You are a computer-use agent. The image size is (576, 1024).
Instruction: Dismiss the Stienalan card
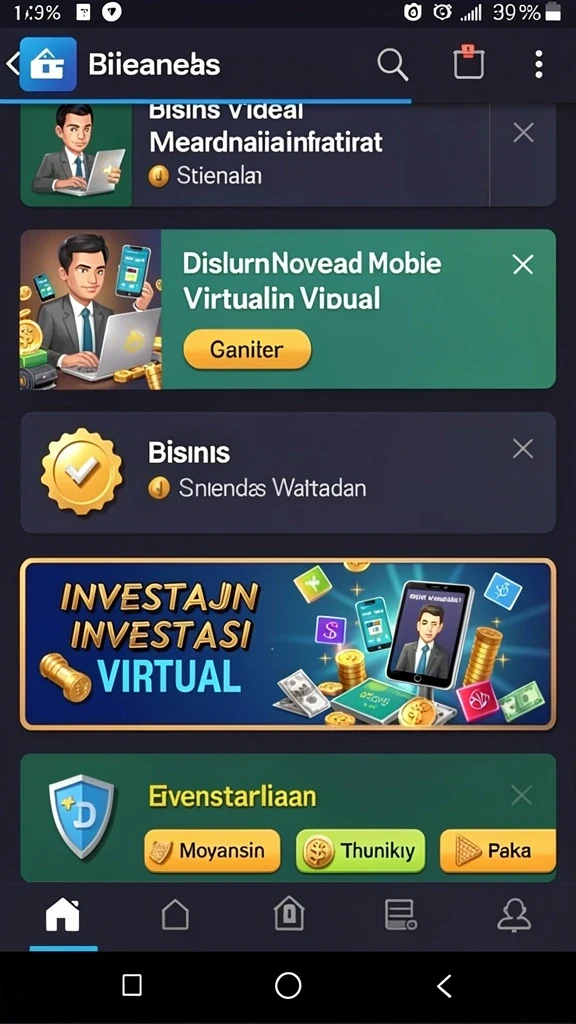point(523,133)
